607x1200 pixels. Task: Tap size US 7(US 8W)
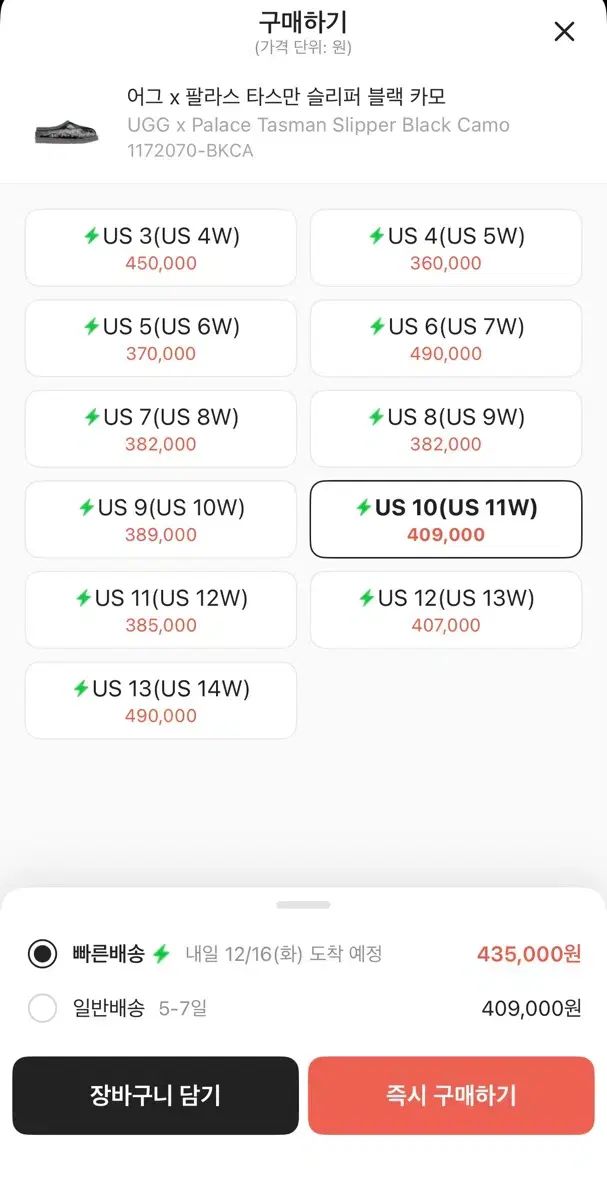161,429
